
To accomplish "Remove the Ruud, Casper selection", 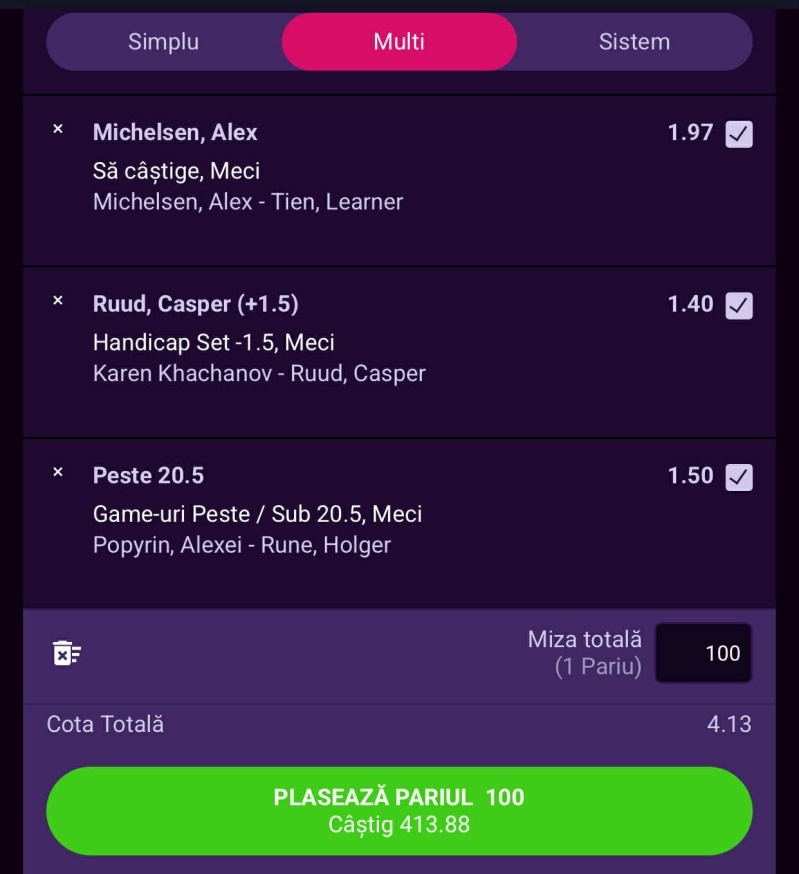I will (58, 301).
